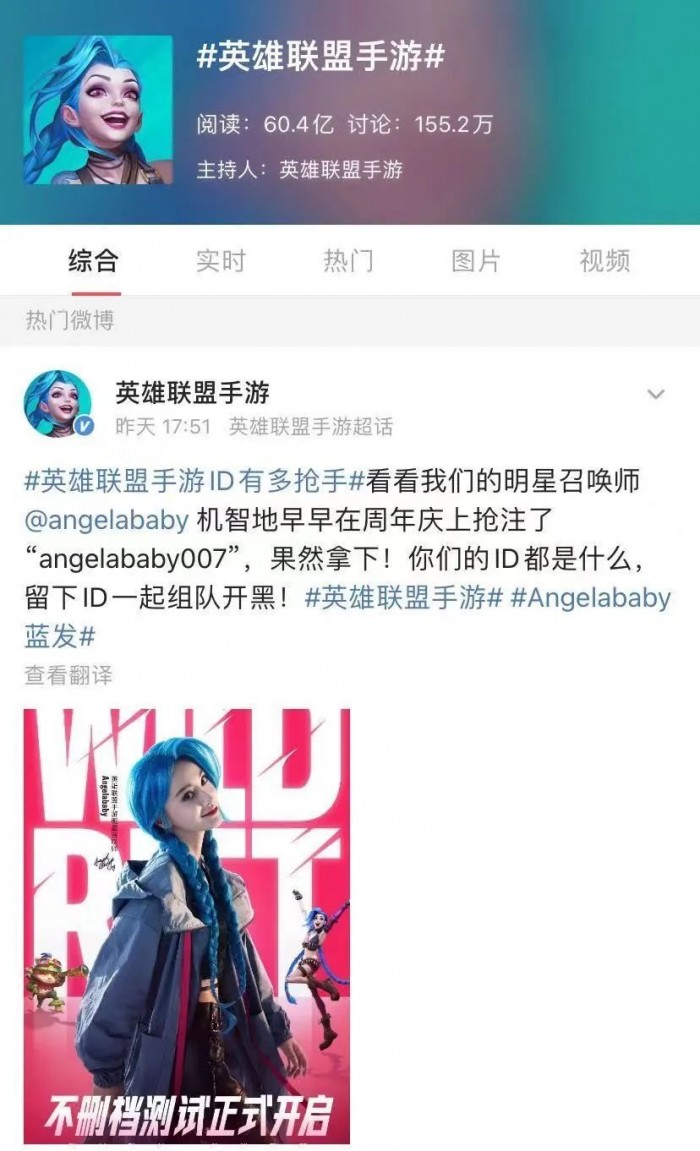Open the host 英雄联盟手游 in the header

[340, 170]
